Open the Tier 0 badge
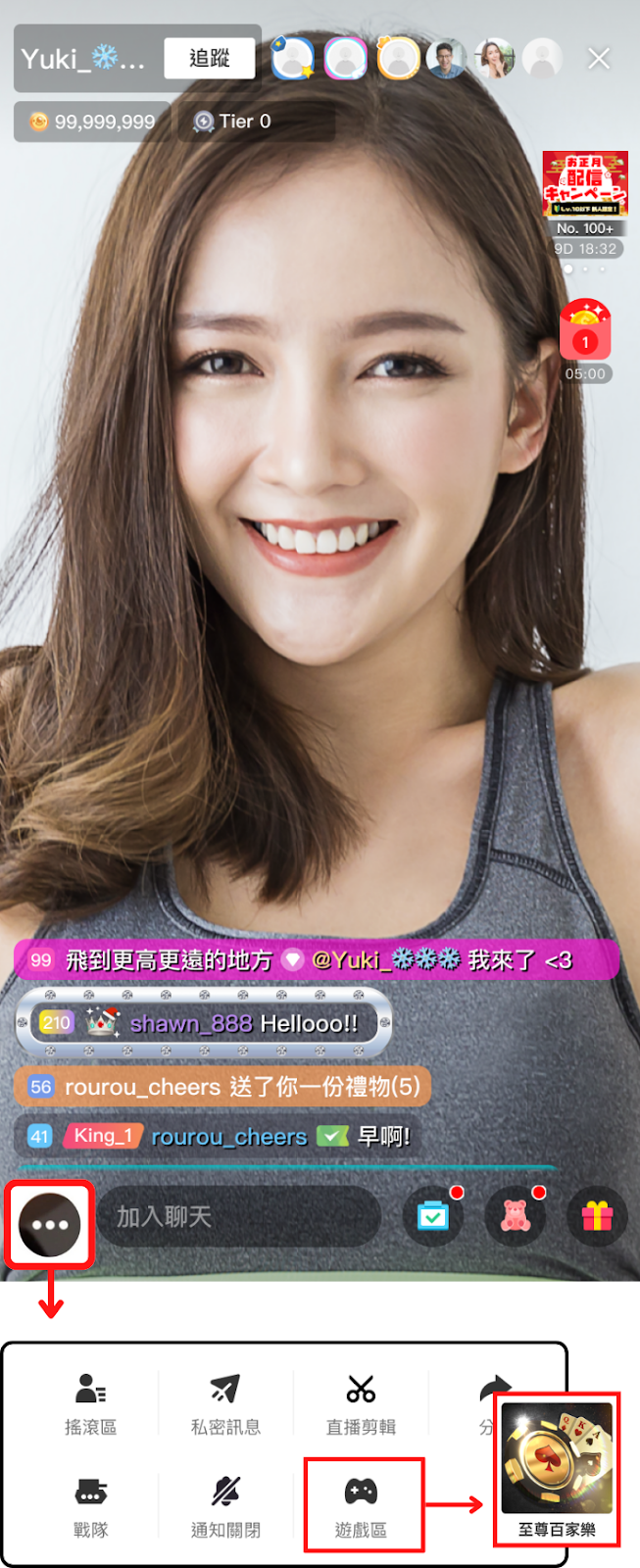This screenshot has width=640, height=1568. click(233, 122)
